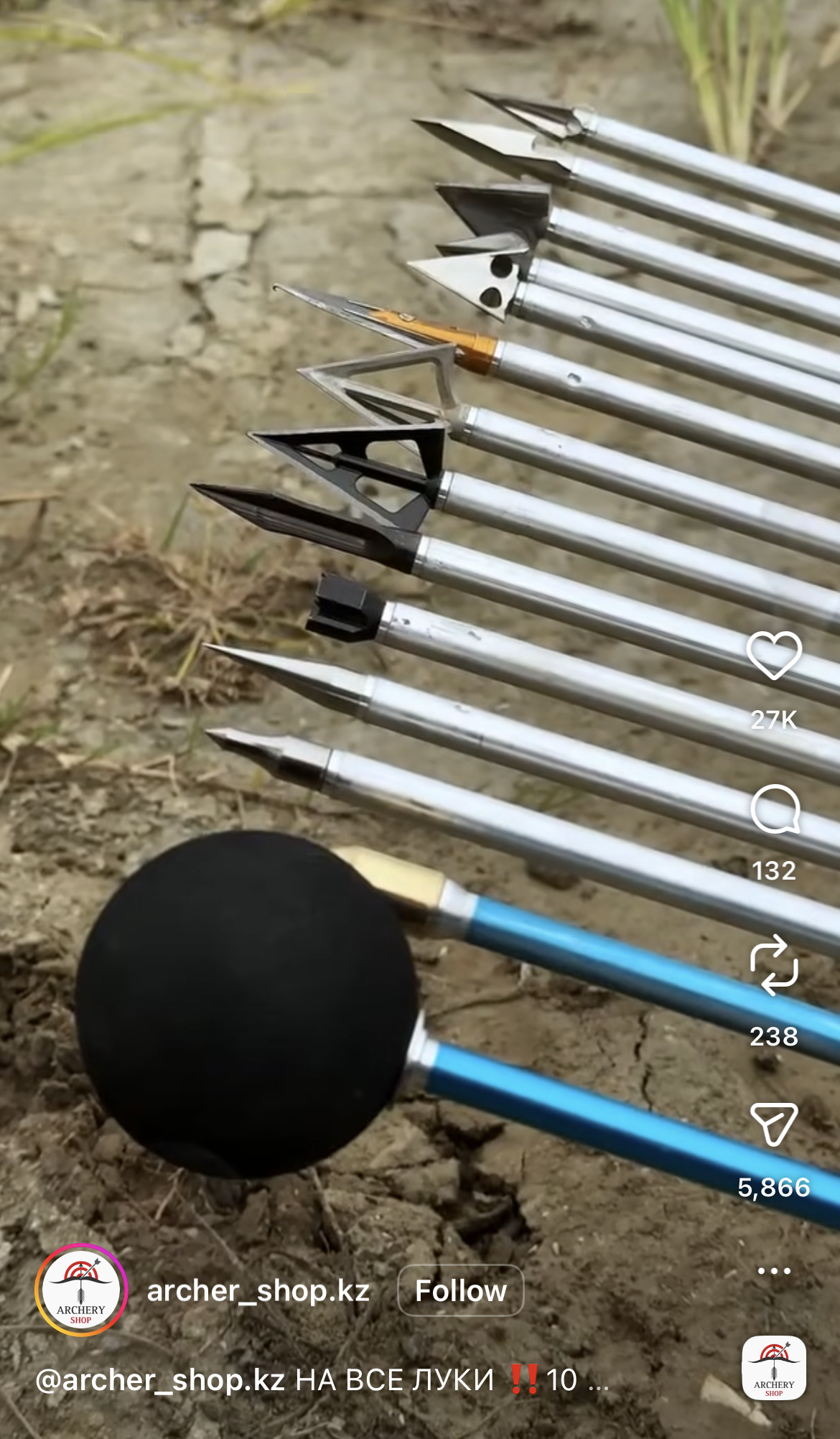The image size is (840, 1439).
Task: Follow archer_shop.kz
Action: pyautogui.click(x=460, y=1290)
